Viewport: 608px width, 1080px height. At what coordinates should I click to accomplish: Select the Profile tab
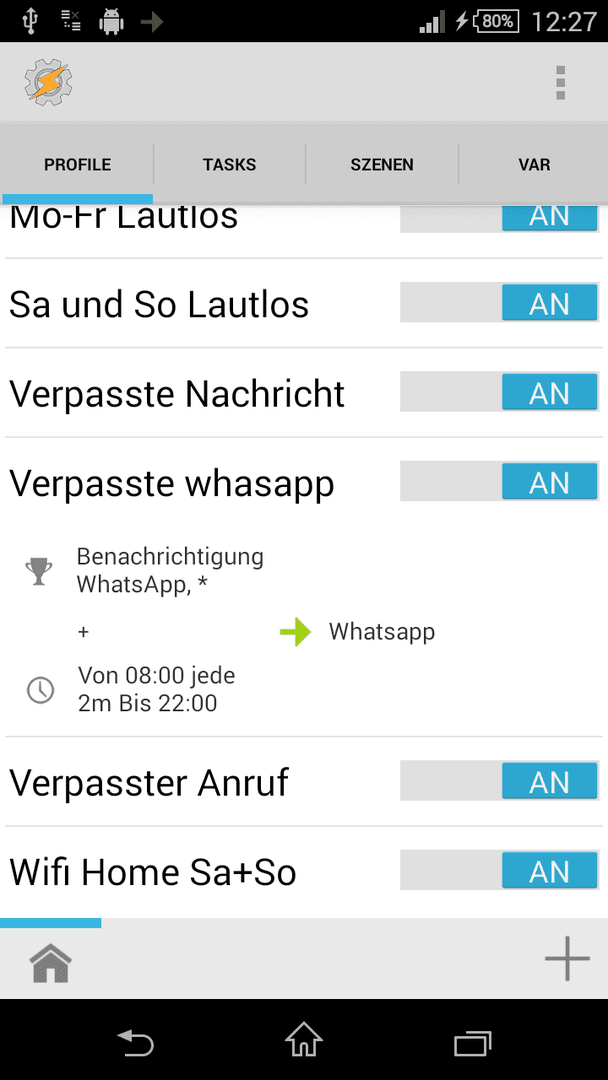(x=77, y=165)
